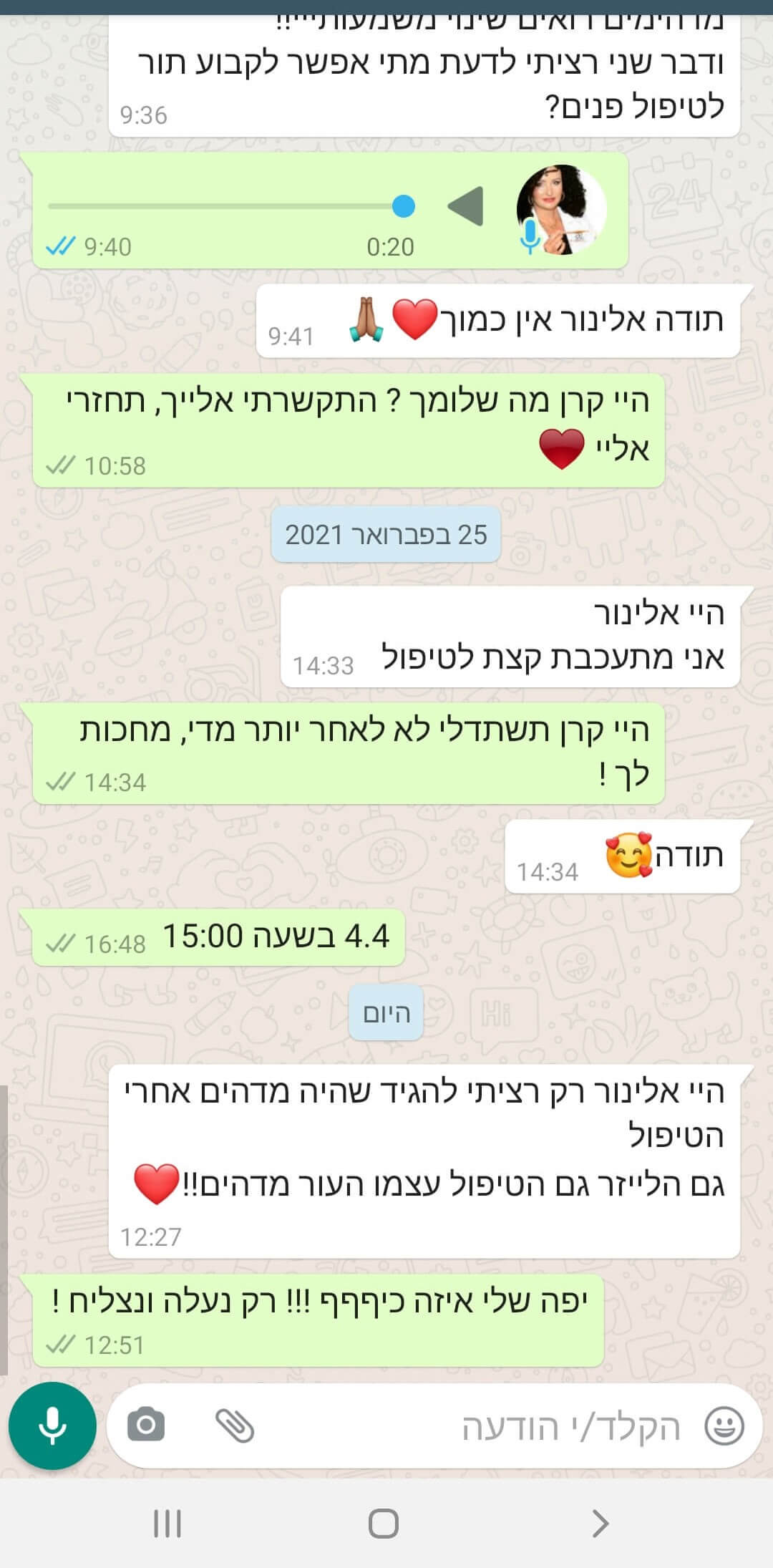
Task: Open the attachment paperclip menu
Action: pyautogui.click(x=235, y=1426)
